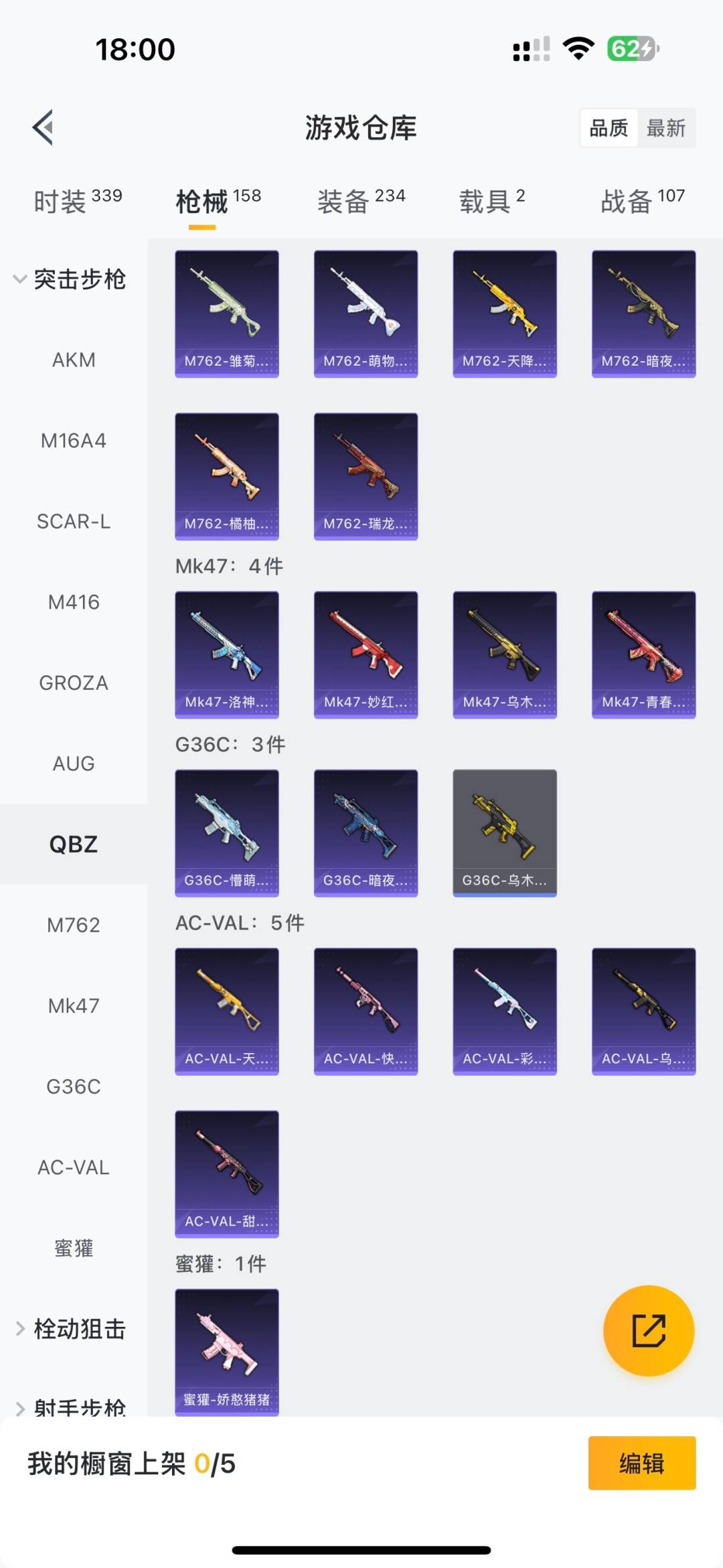Image resolution: width=723 pixels, height=1568 pixels.
Task: Sort the warehouse by 最新
Action: (x=666, y=128)
